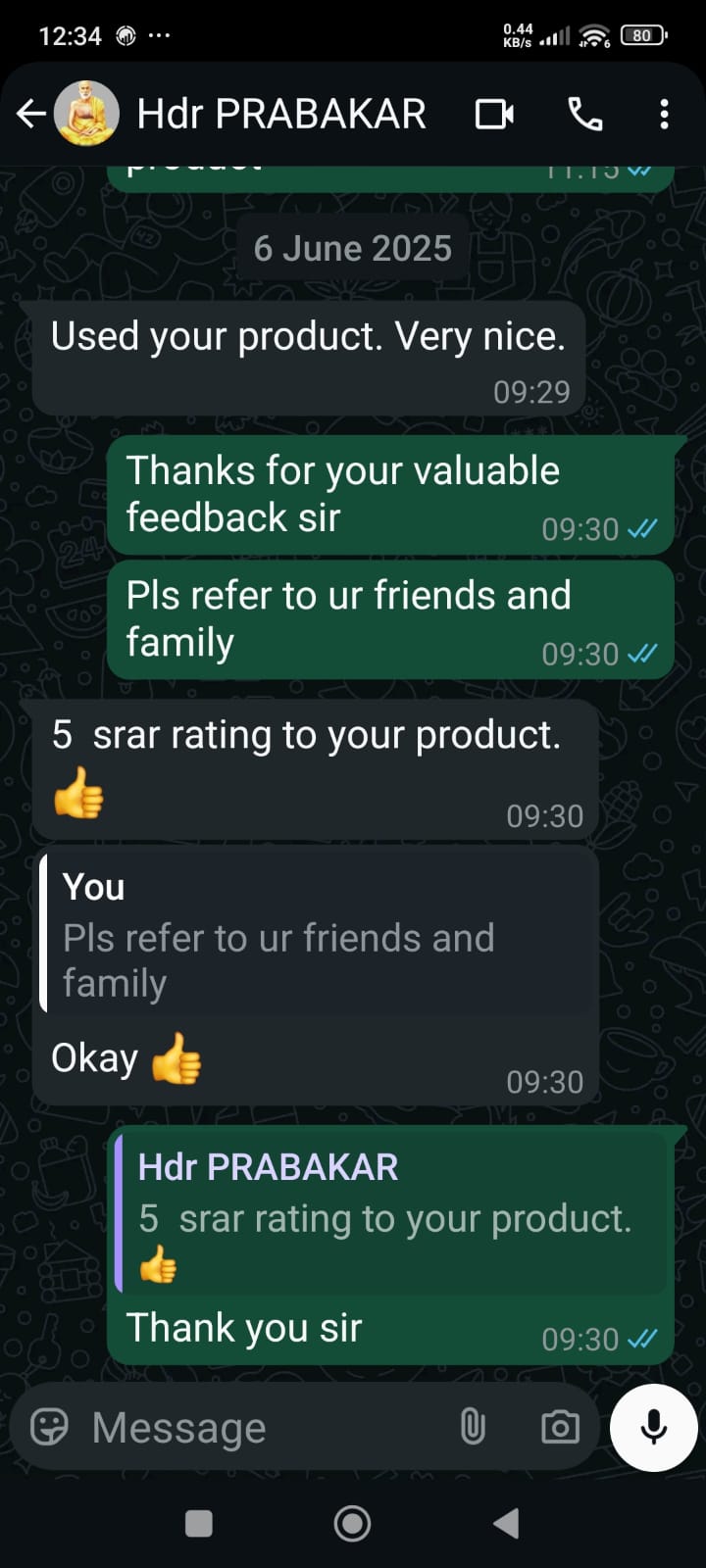Start a voice call with Hdr PRABAKAR
The width and height of the screenshot is (706, 1568).
click(585, 115)
